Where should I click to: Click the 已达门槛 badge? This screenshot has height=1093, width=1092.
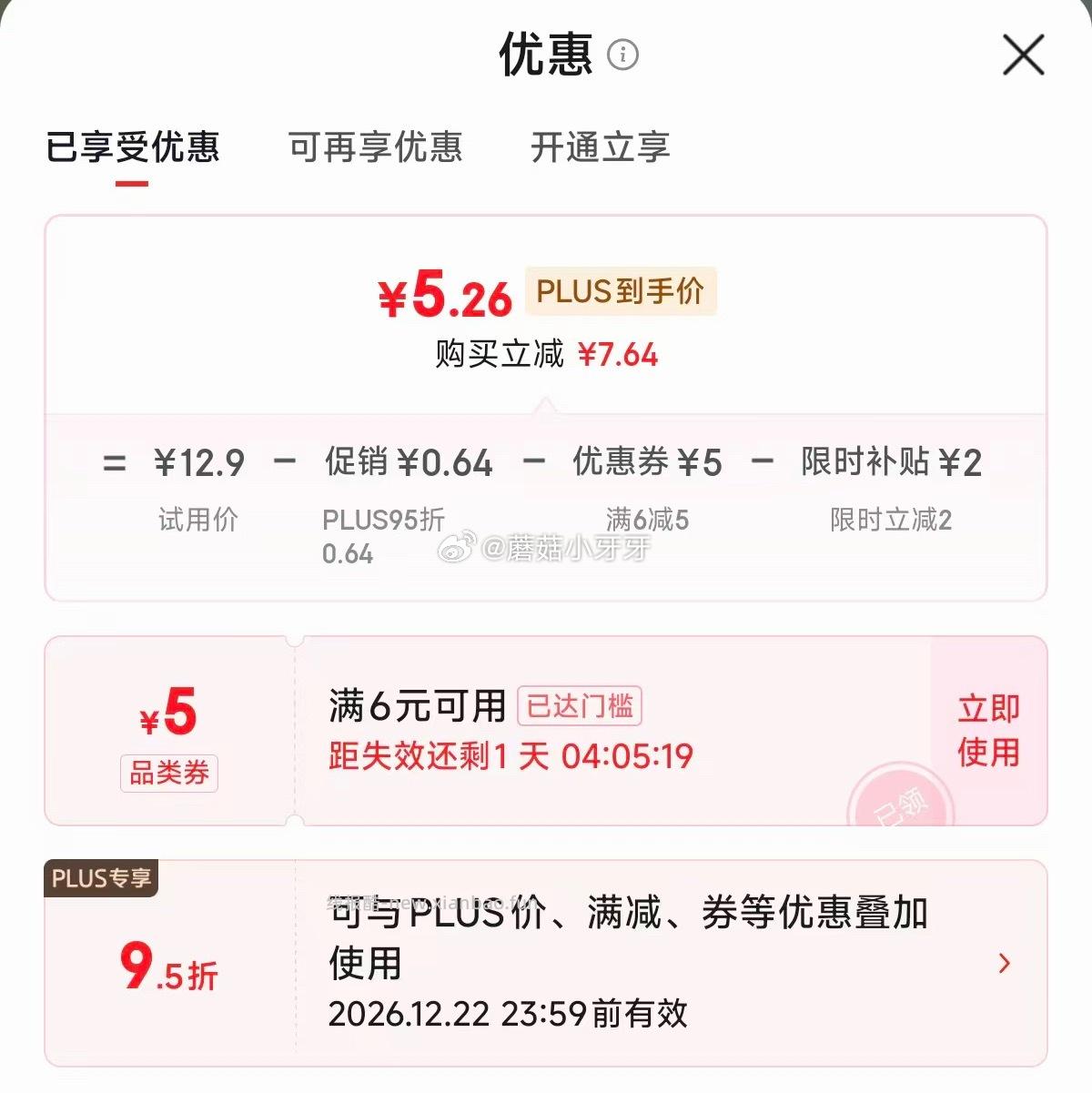(x=581, y=706)
